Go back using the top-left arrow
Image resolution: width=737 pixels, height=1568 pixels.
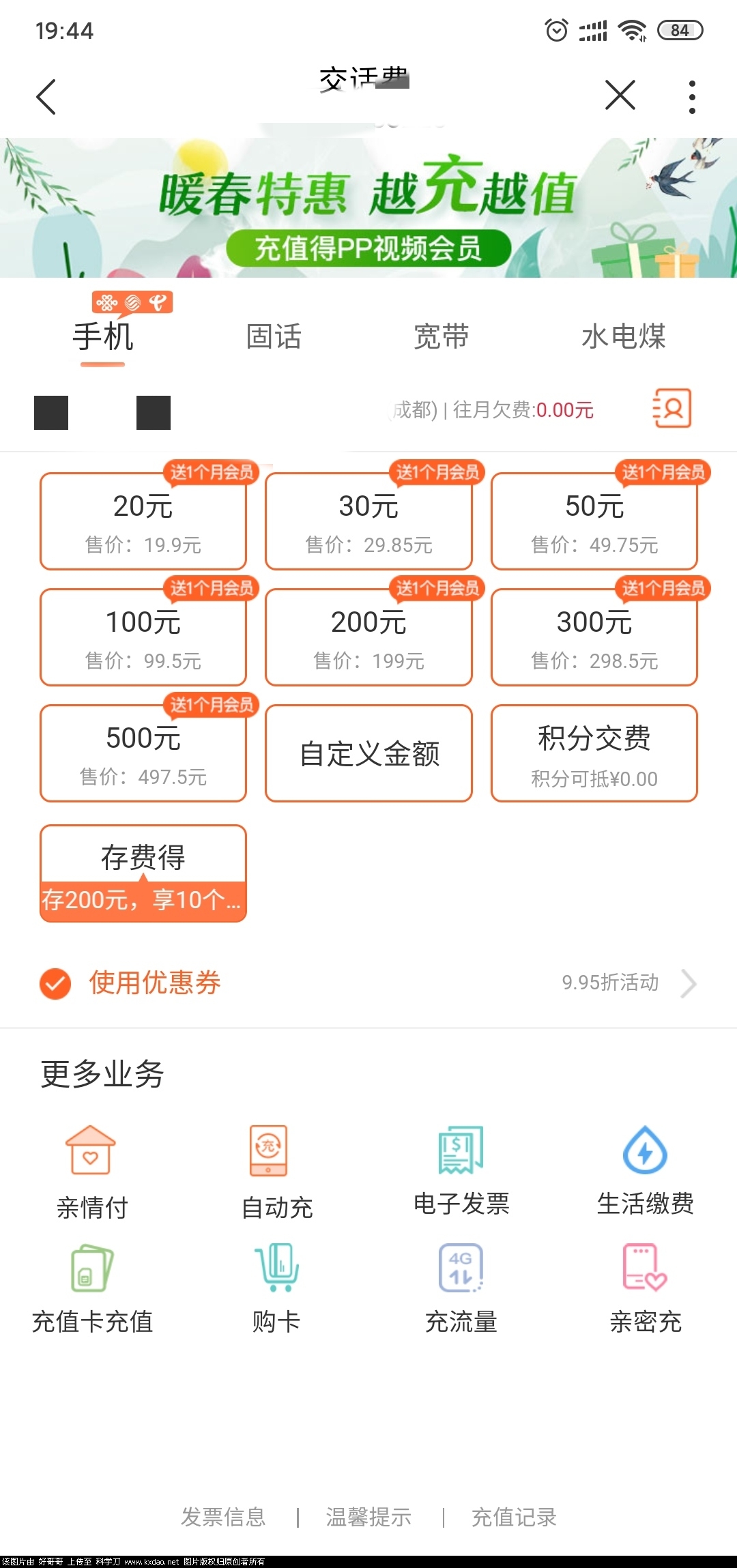point(46,96)
